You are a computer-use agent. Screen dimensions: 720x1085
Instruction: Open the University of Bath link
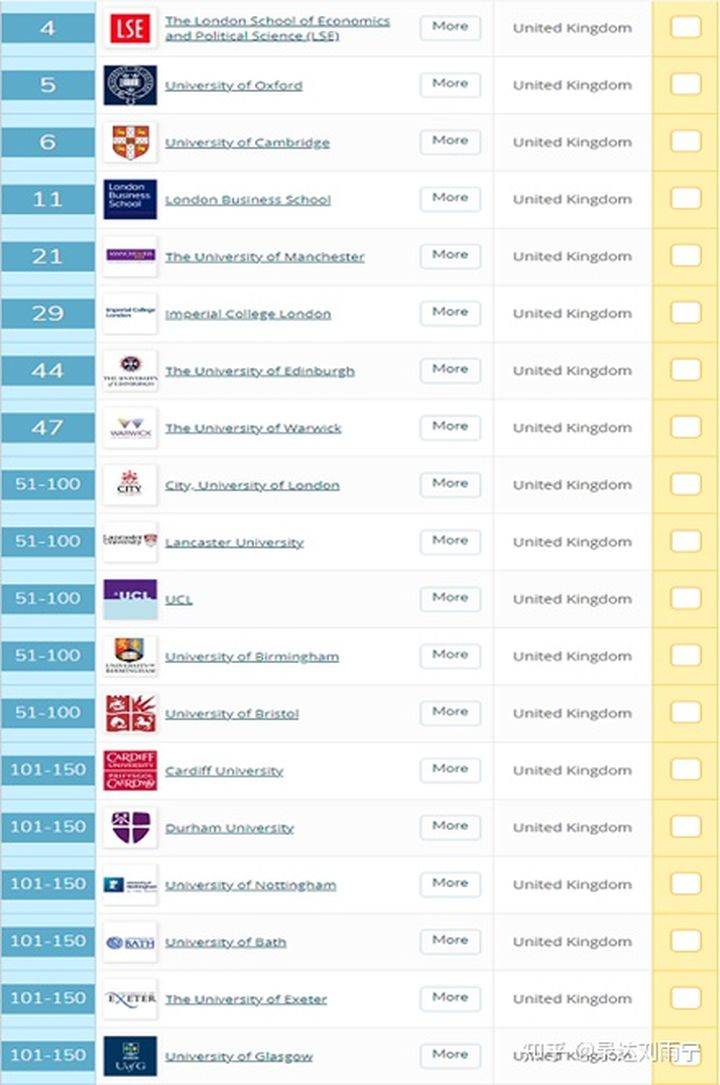[225, 942]
